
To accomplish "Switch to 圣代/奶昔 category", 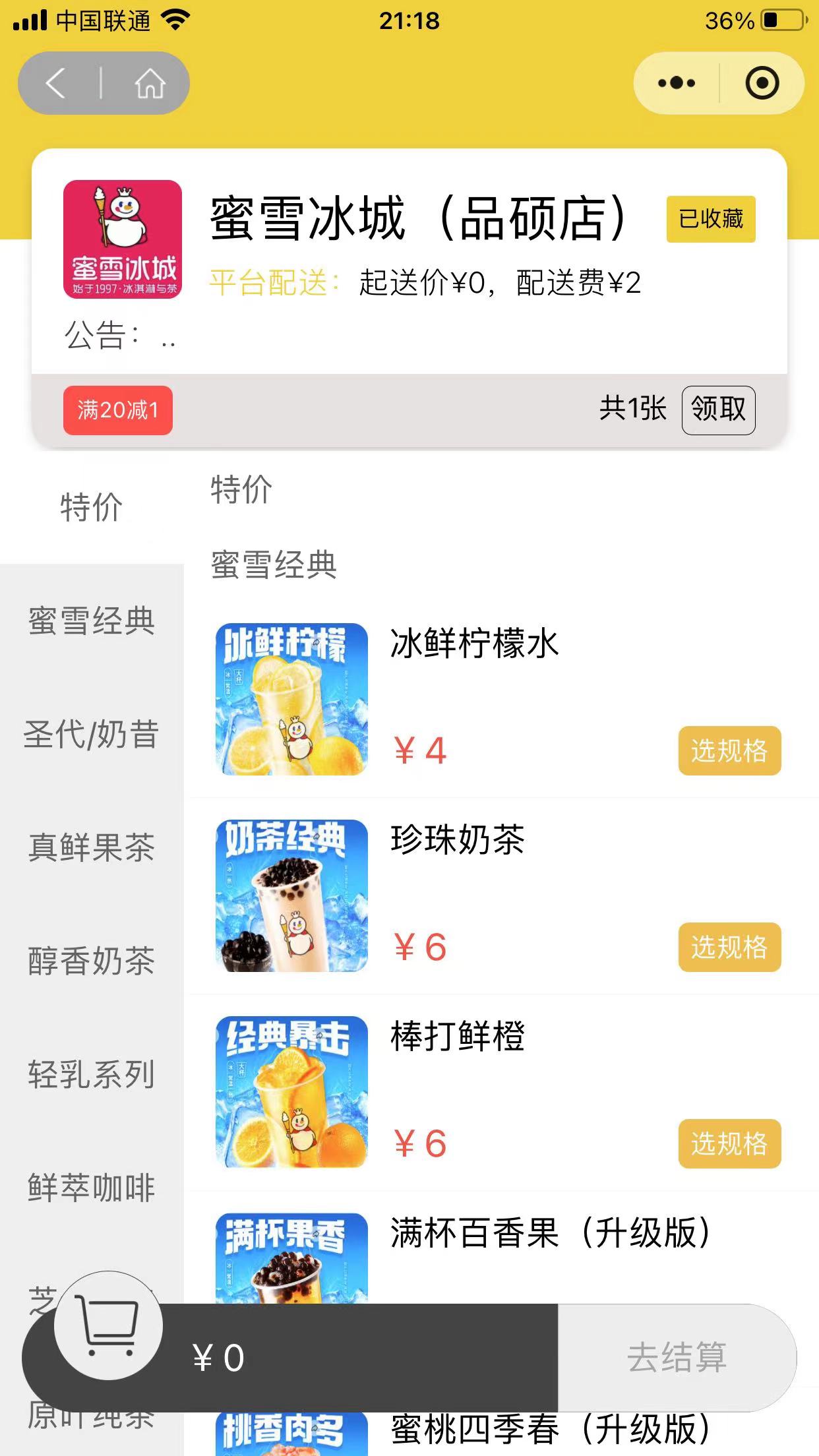I will (91, 734).
